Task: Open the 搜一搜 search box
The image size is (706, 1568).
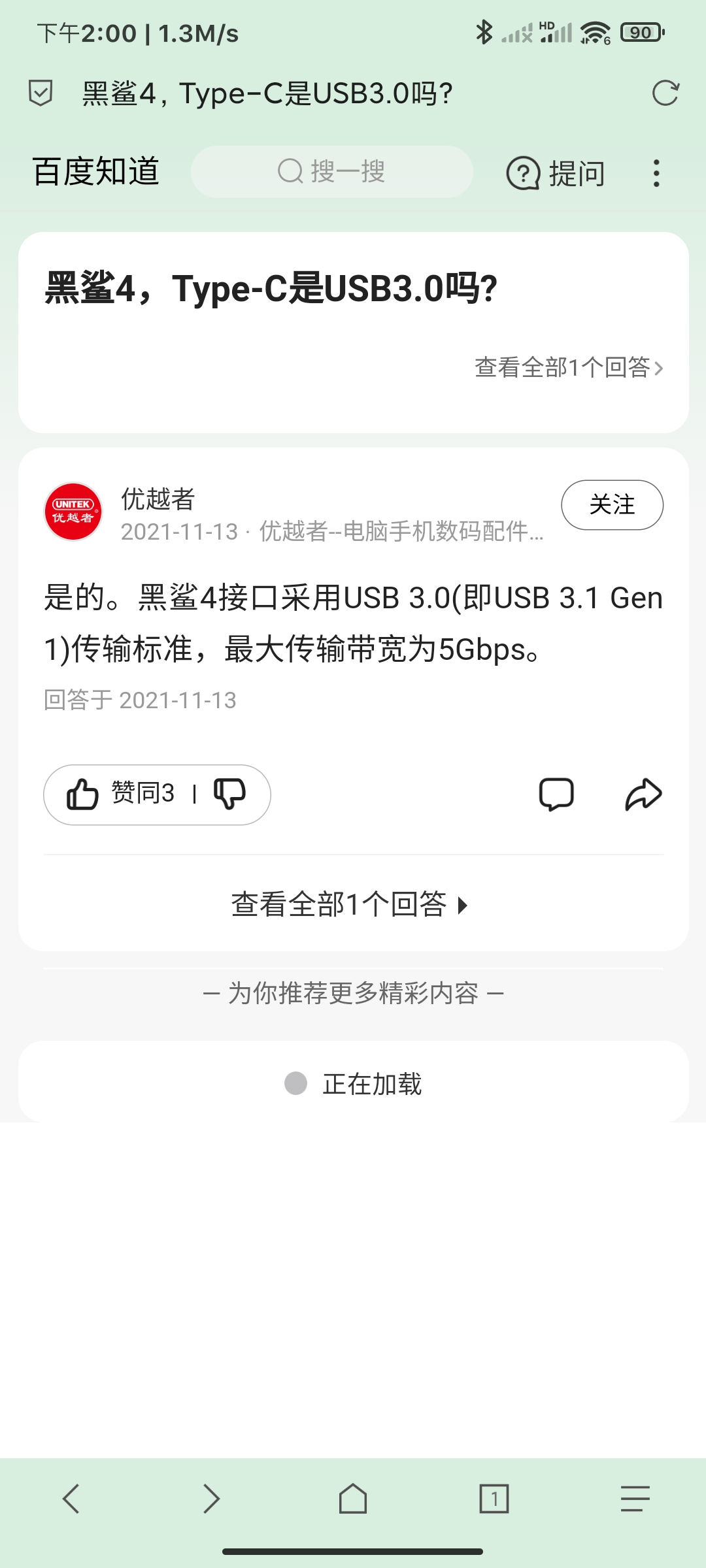Action: click(x=332, y=172)
